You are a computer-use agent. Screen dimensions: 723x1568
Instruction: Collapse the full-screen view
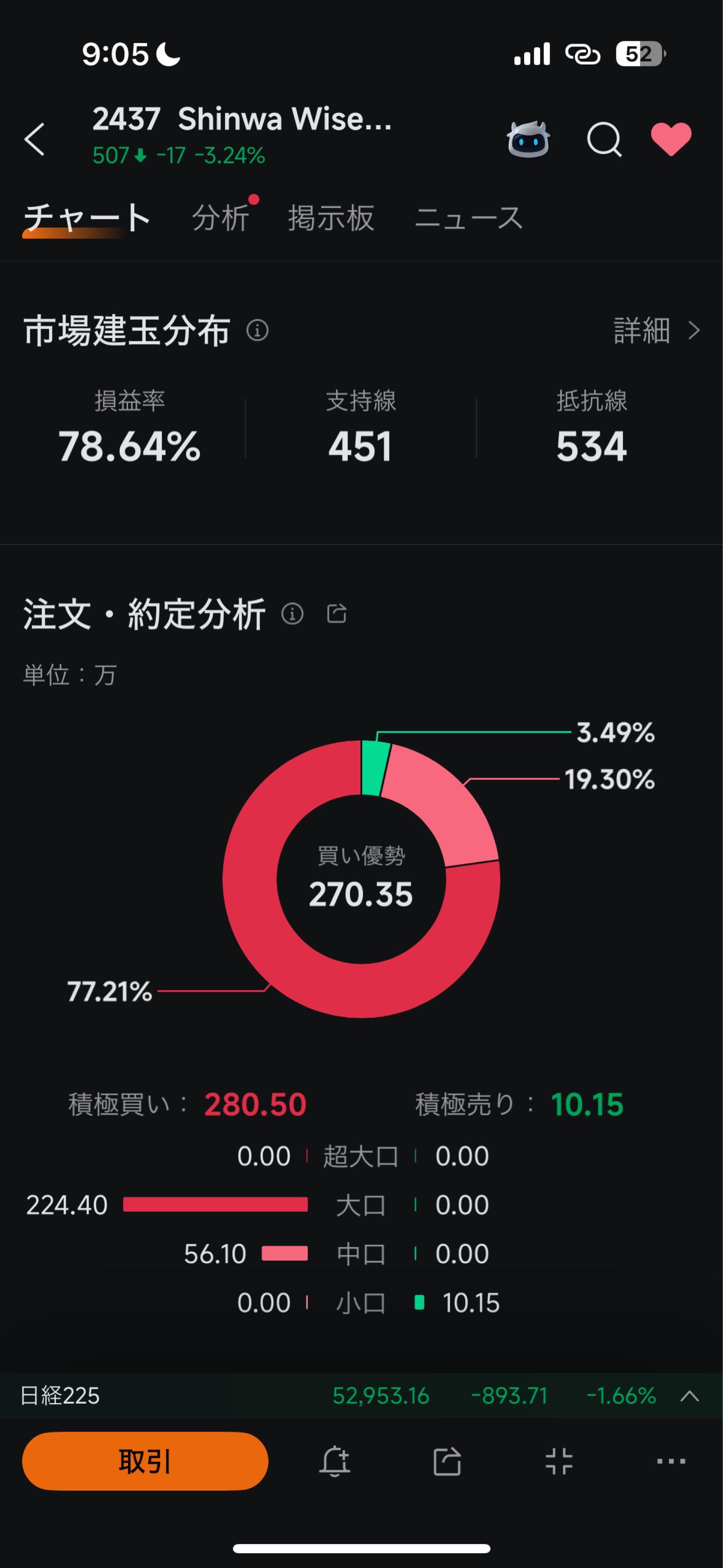click(x=559, y=1461)
